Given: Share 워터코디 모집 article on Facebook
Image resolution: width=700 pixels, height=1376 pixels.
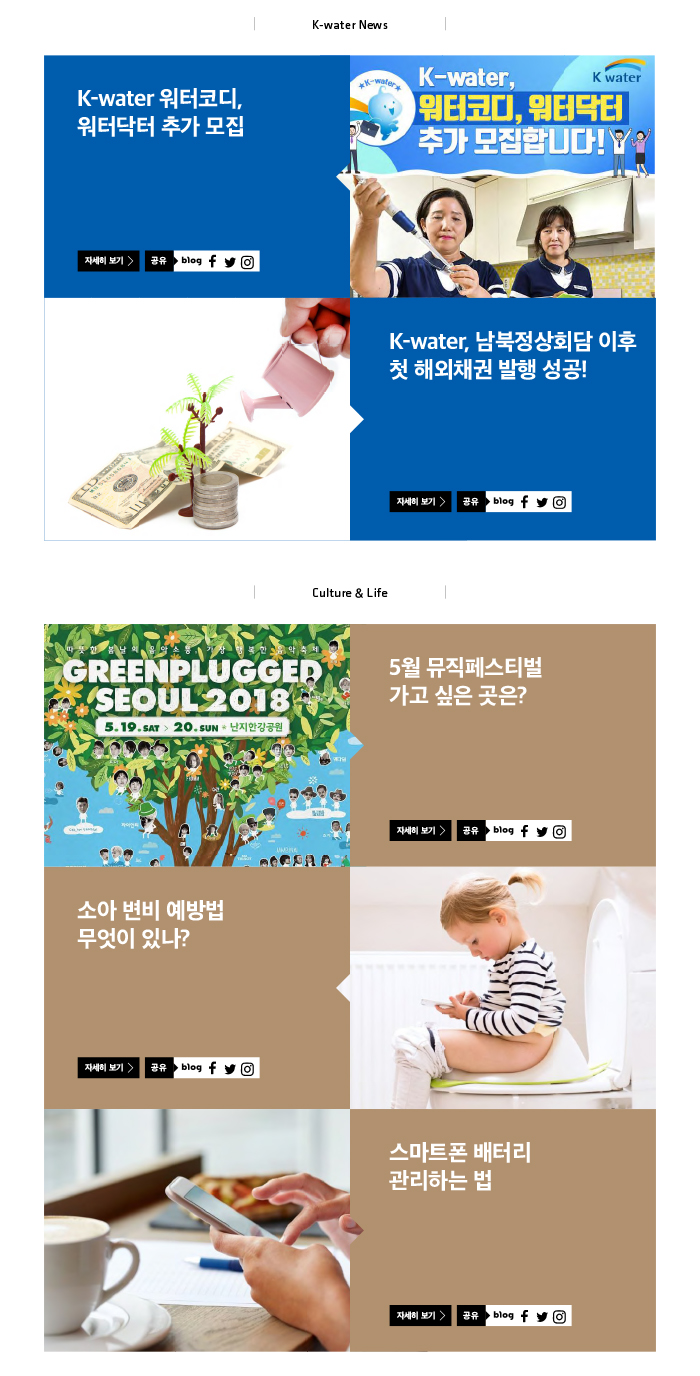Looking at the screenshot, I should pyautogui.click(x=212, y=261).
